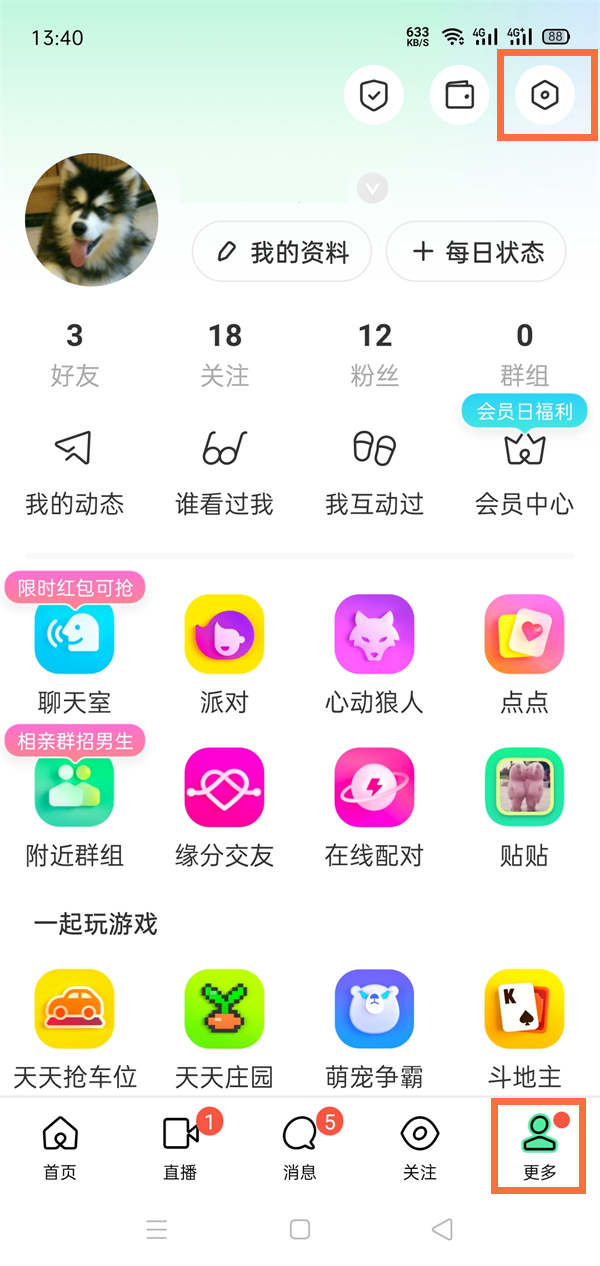Add a 每日状态 status

click(x=476, y=252)
